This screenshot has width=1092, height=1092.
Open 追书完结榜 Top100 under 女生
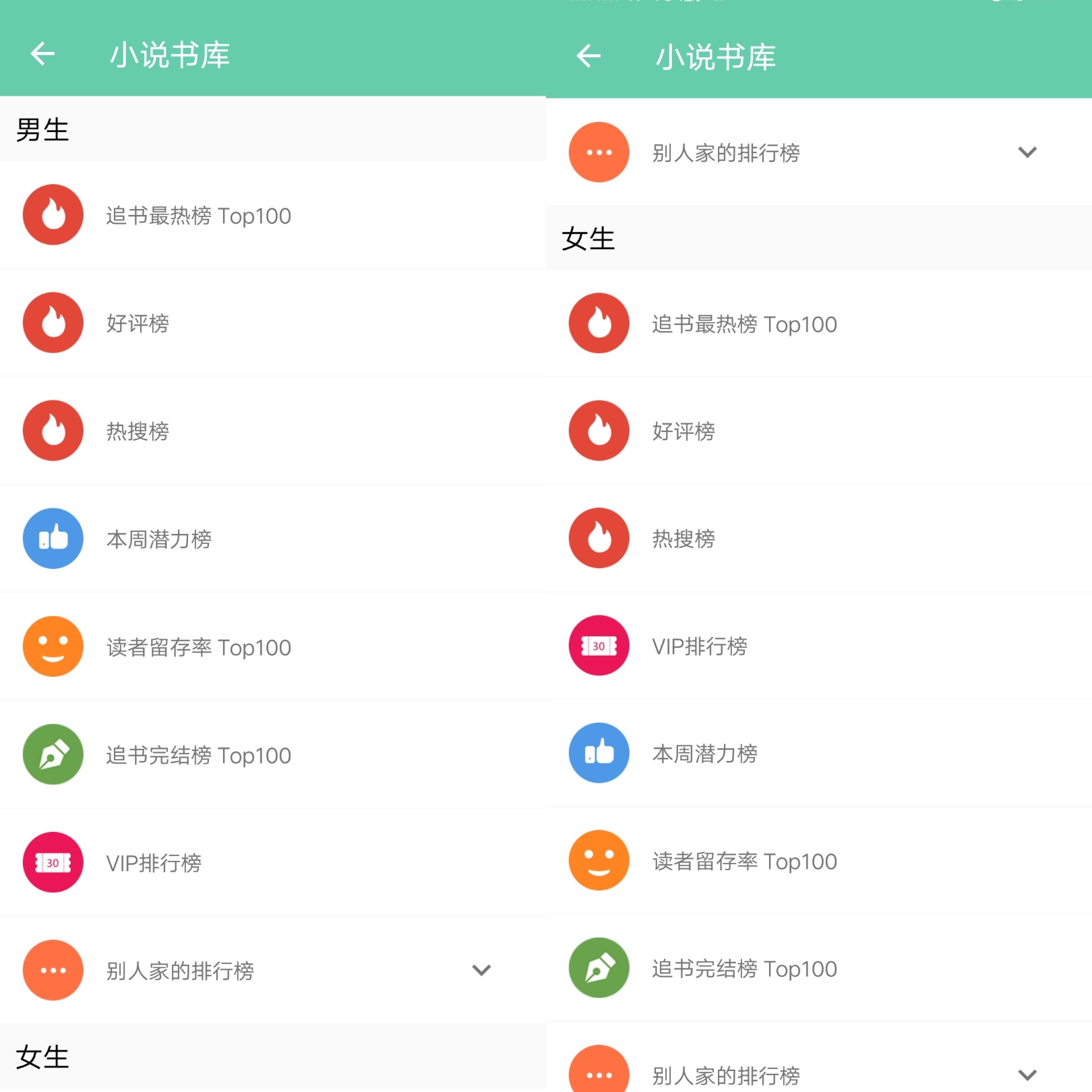point(744,969)
